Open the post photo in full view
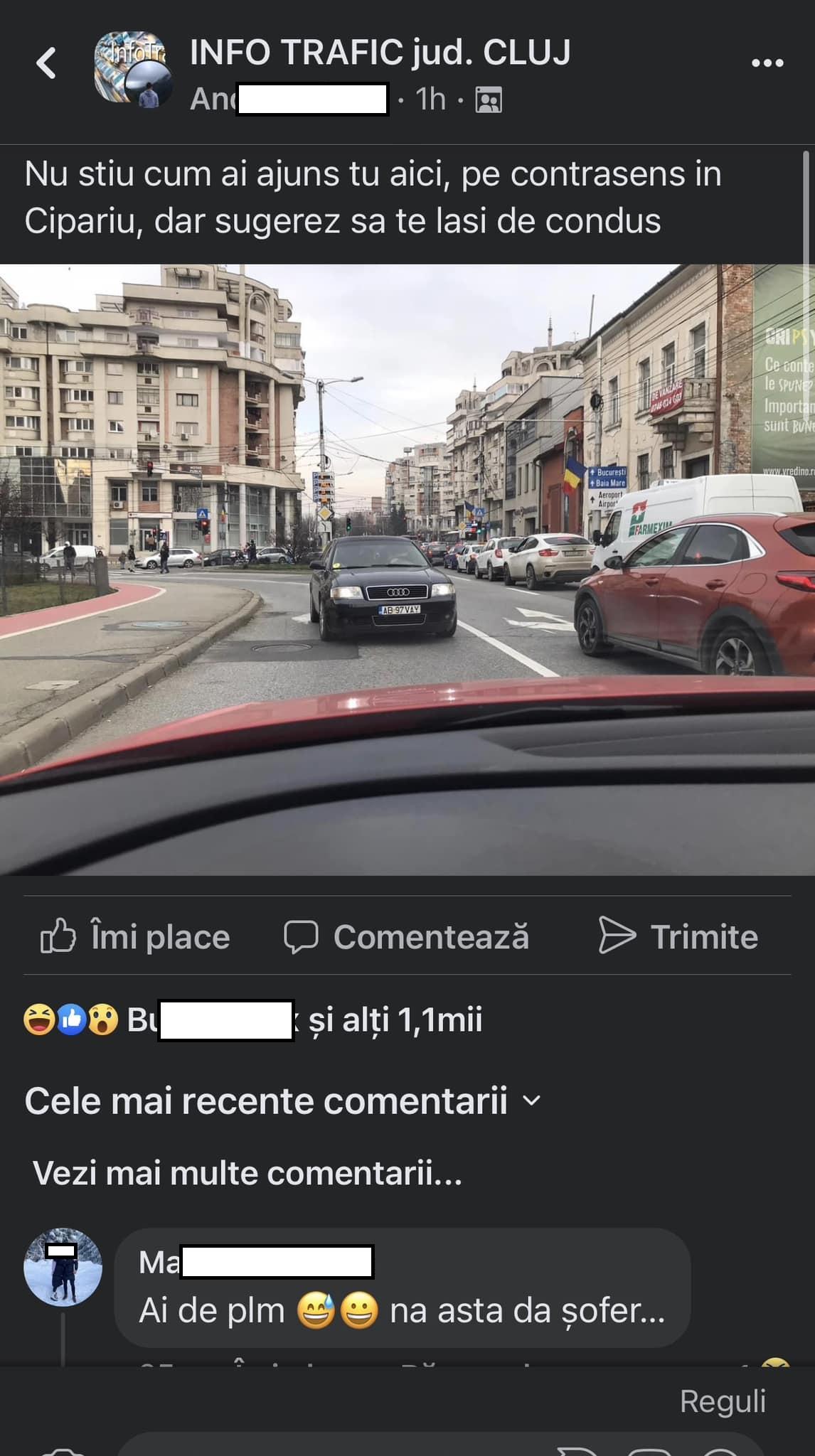Screen dimensions: 815x1456 coord(407,569)
